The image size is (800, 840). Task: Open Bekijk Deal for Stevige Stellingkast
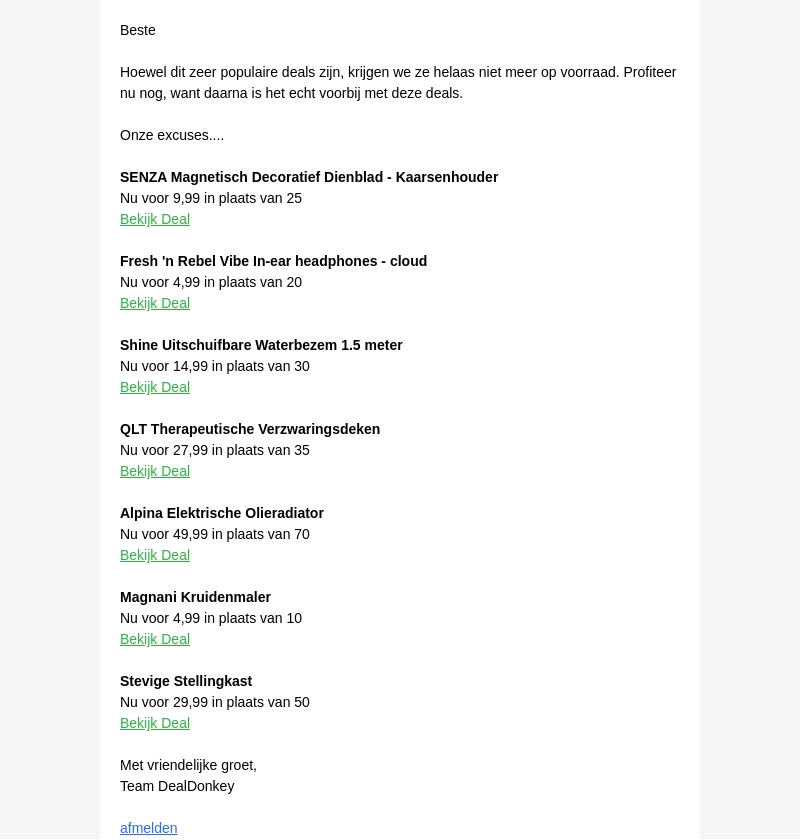coord(155,723)
